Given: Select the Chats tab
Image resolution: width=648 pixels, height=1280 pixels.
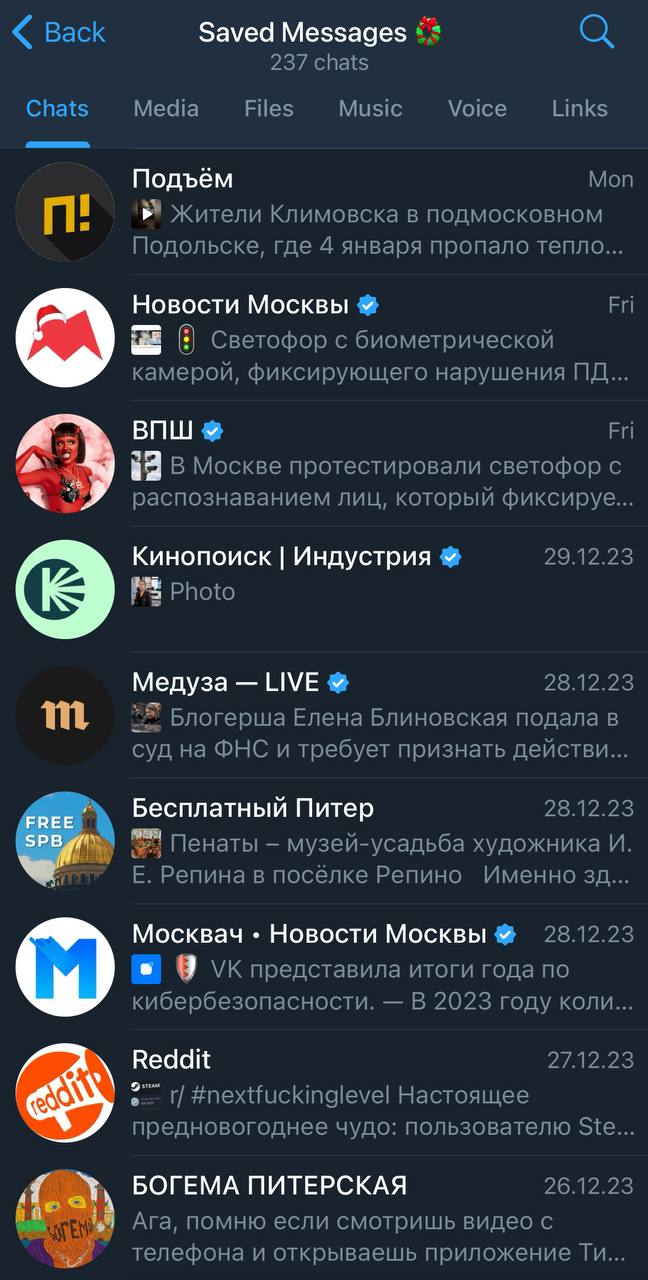Looking at the screenshot, I should (57, 108).
